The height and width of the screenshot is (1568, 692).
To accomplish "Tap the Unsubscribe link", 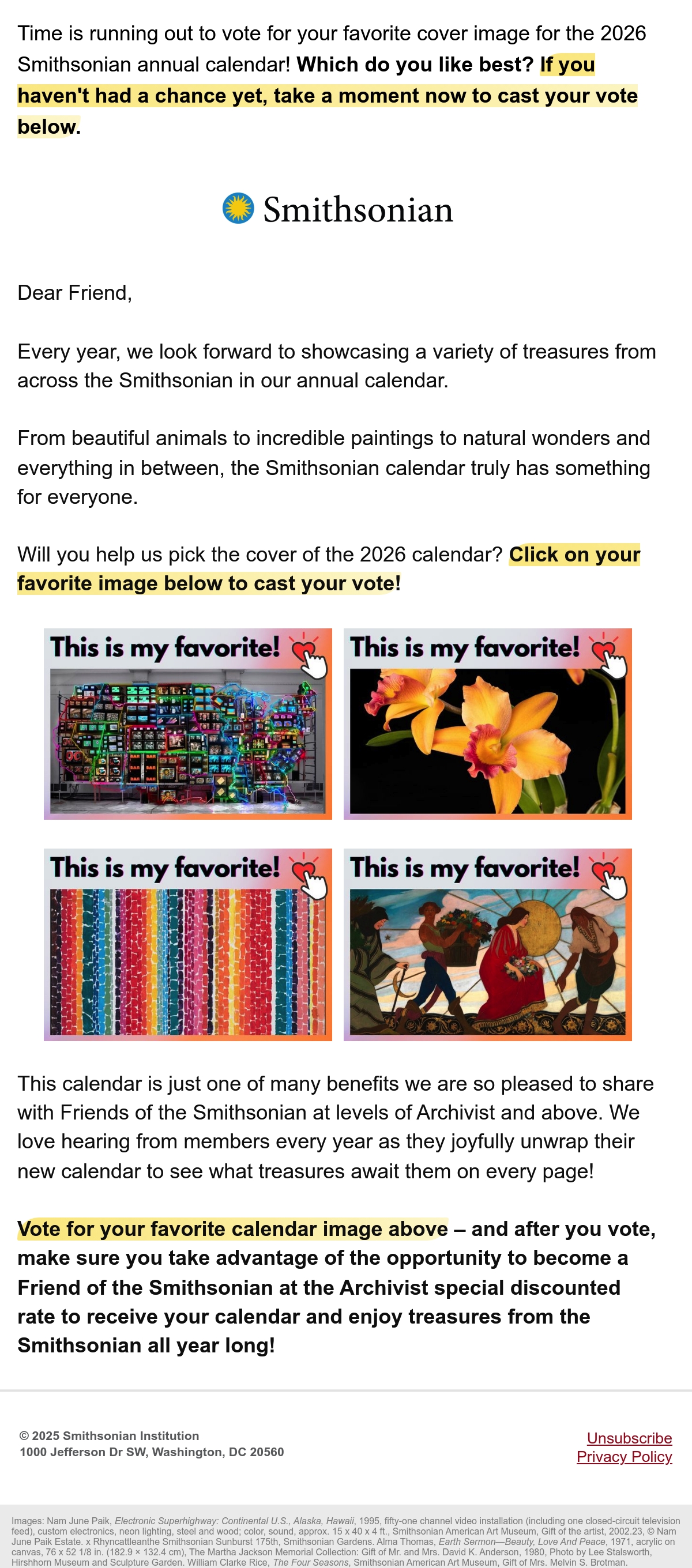I will [629, 1438].
